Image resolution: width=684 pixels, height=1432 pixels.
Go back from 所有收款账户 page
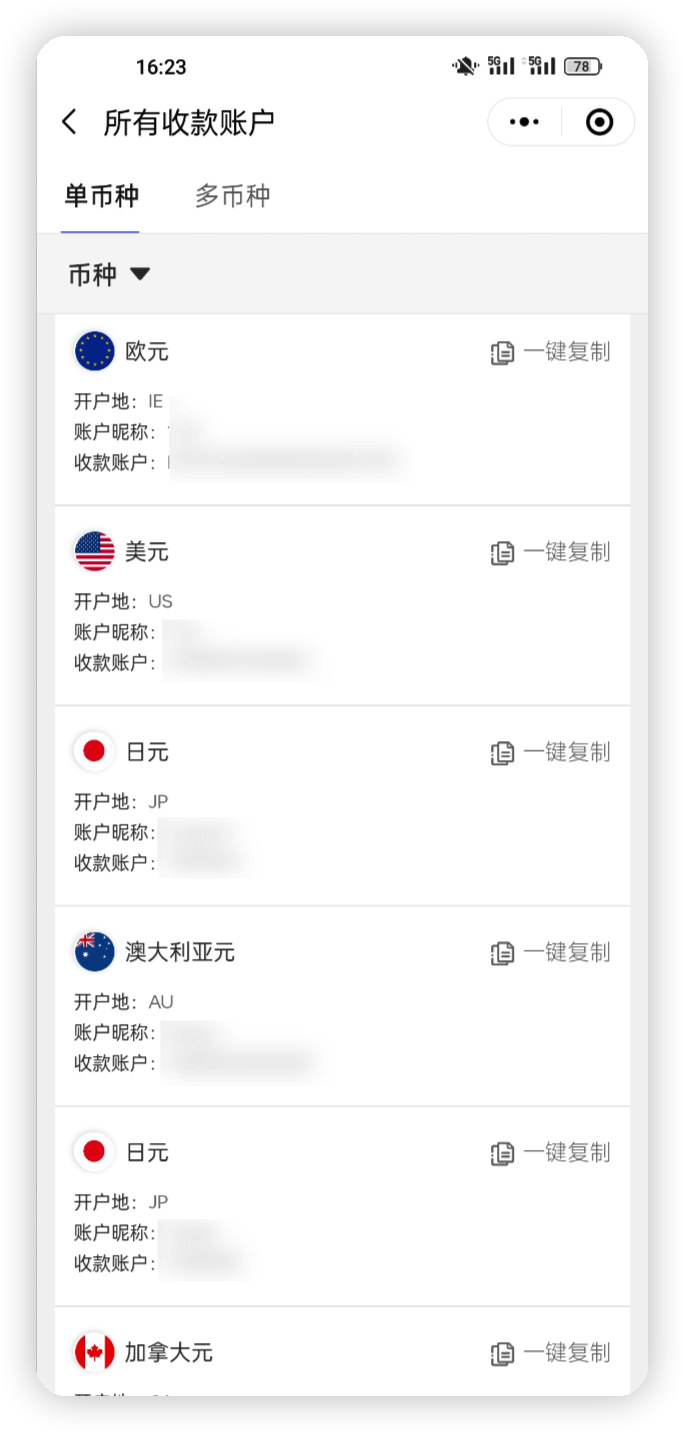click(69, 122)
